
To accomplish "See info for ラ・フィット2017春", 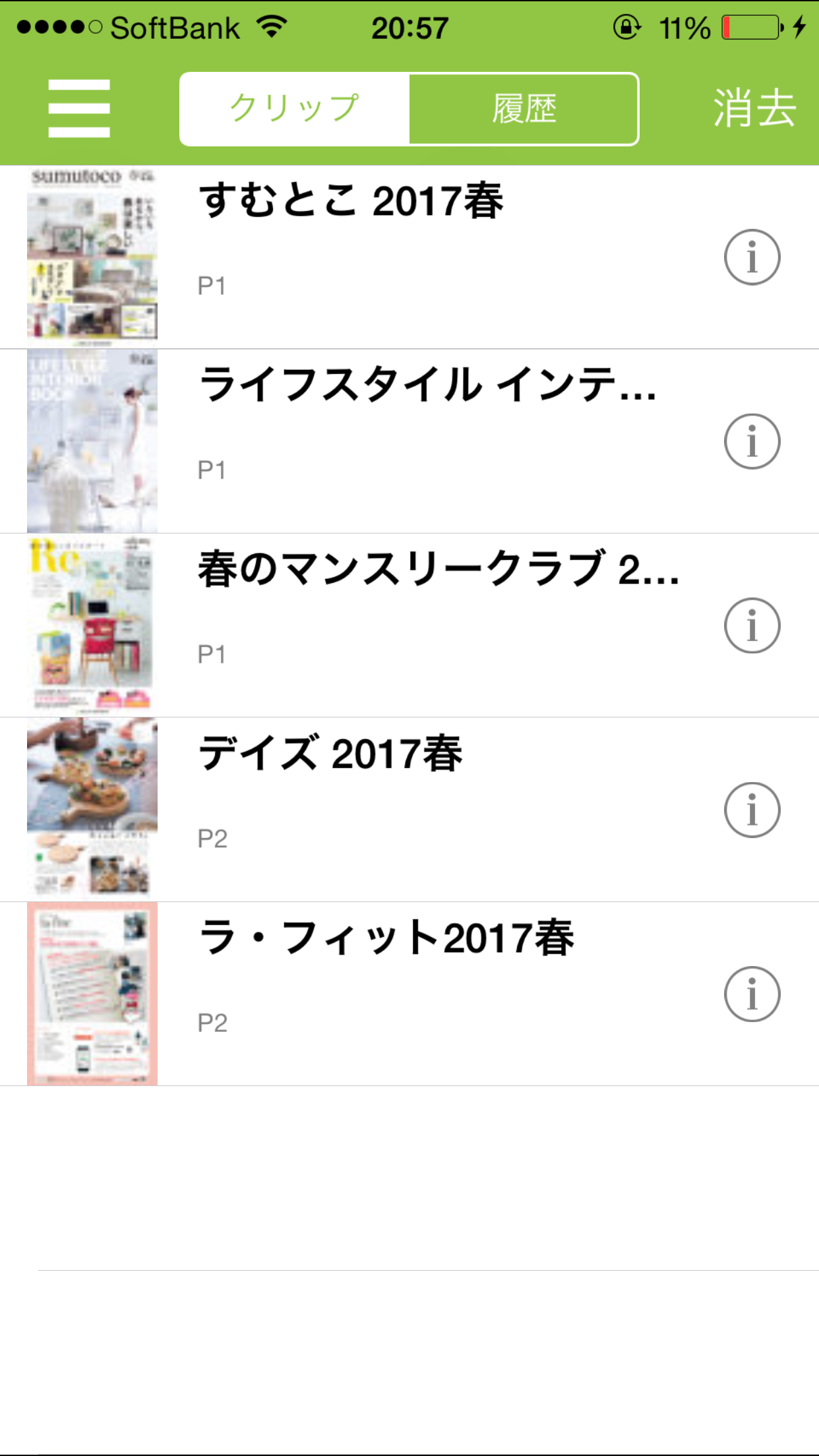I will 752,994.
